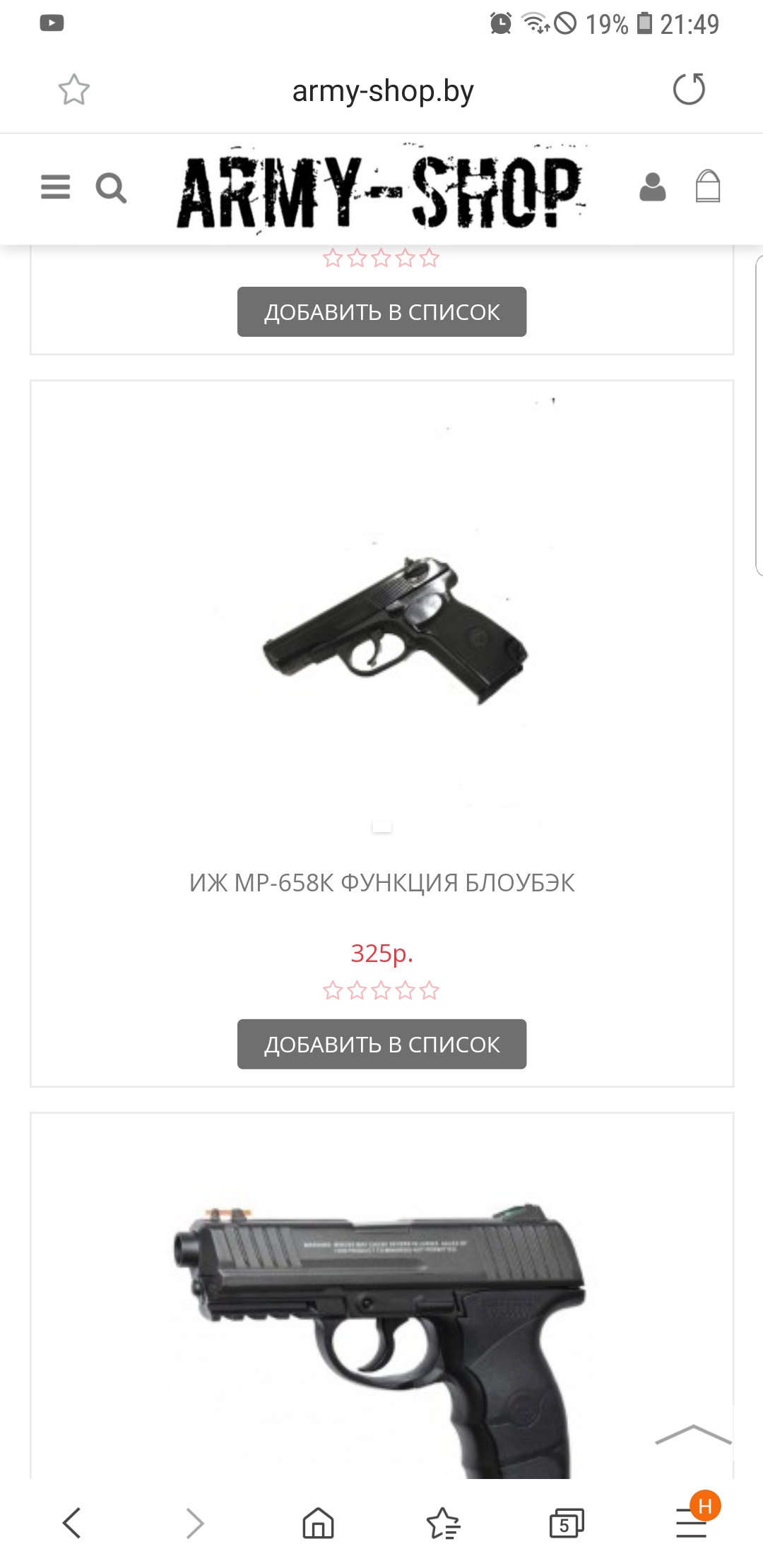763x1568 pixels.
Task: Open the ИЖ МР-658К ФУНКЦИЯ БЛОУБЭК title link
Action: [381, 883]
